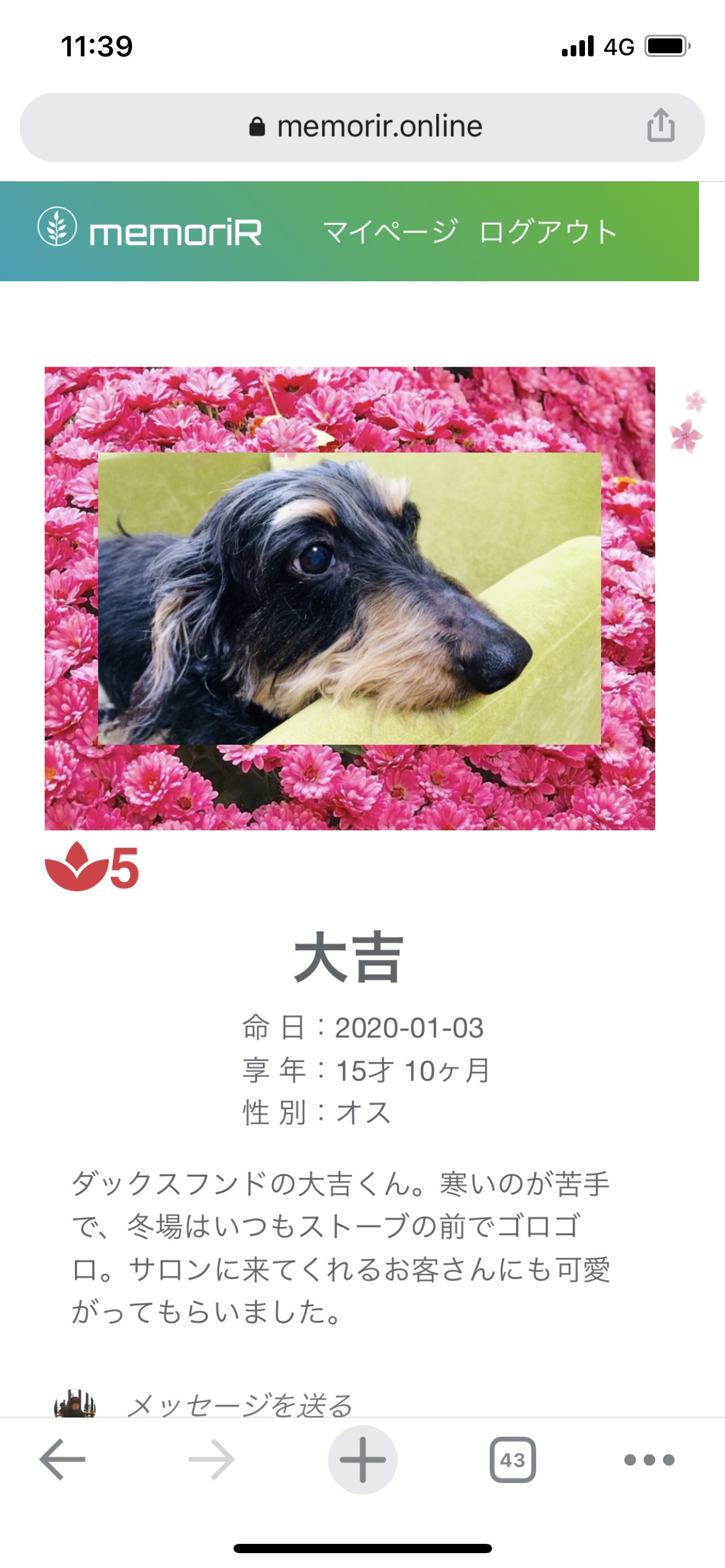Screen dimensions: 725x1568
Task: Open a new tab with the plus button
Action: click(362, 1460)
